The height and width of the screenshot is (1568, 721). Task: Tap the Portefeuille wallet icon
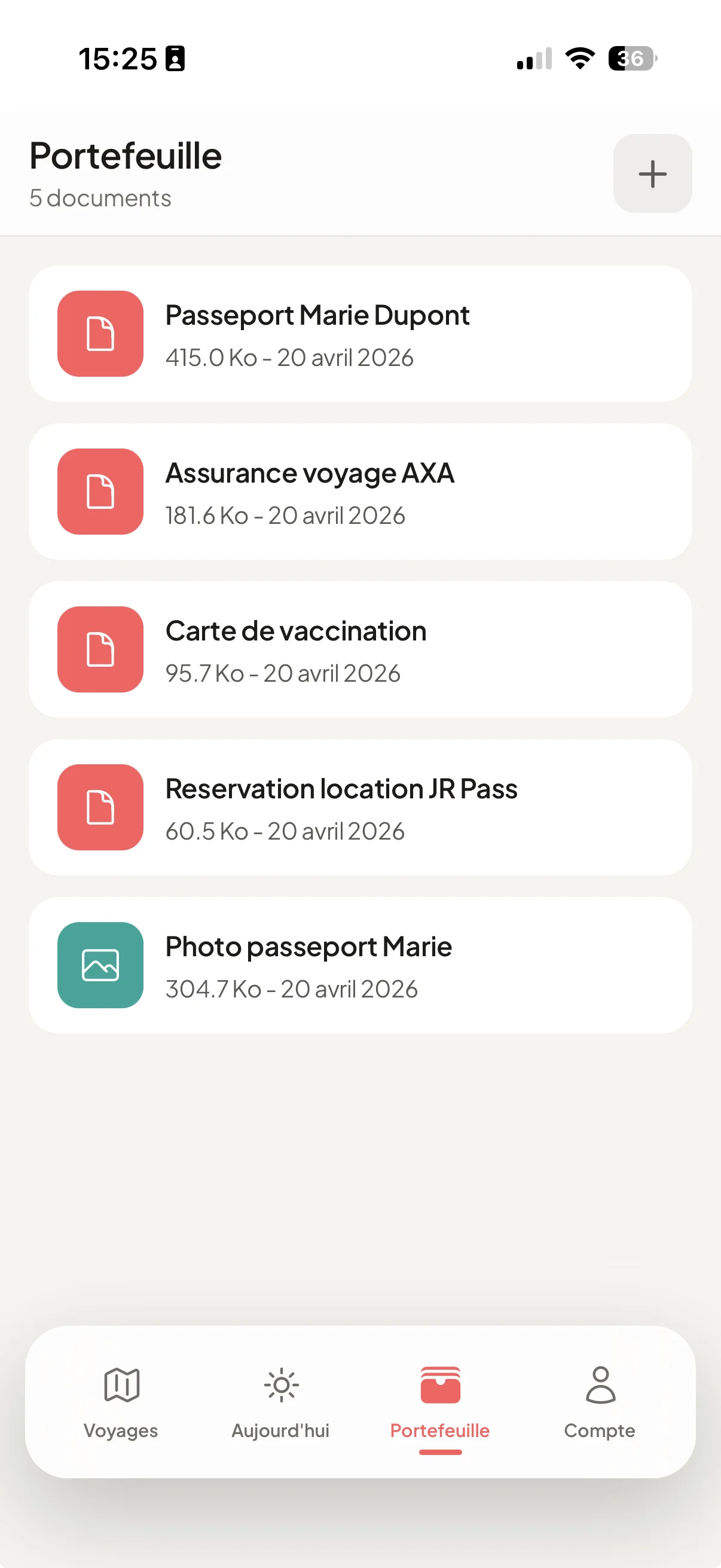coord(440,1383)
